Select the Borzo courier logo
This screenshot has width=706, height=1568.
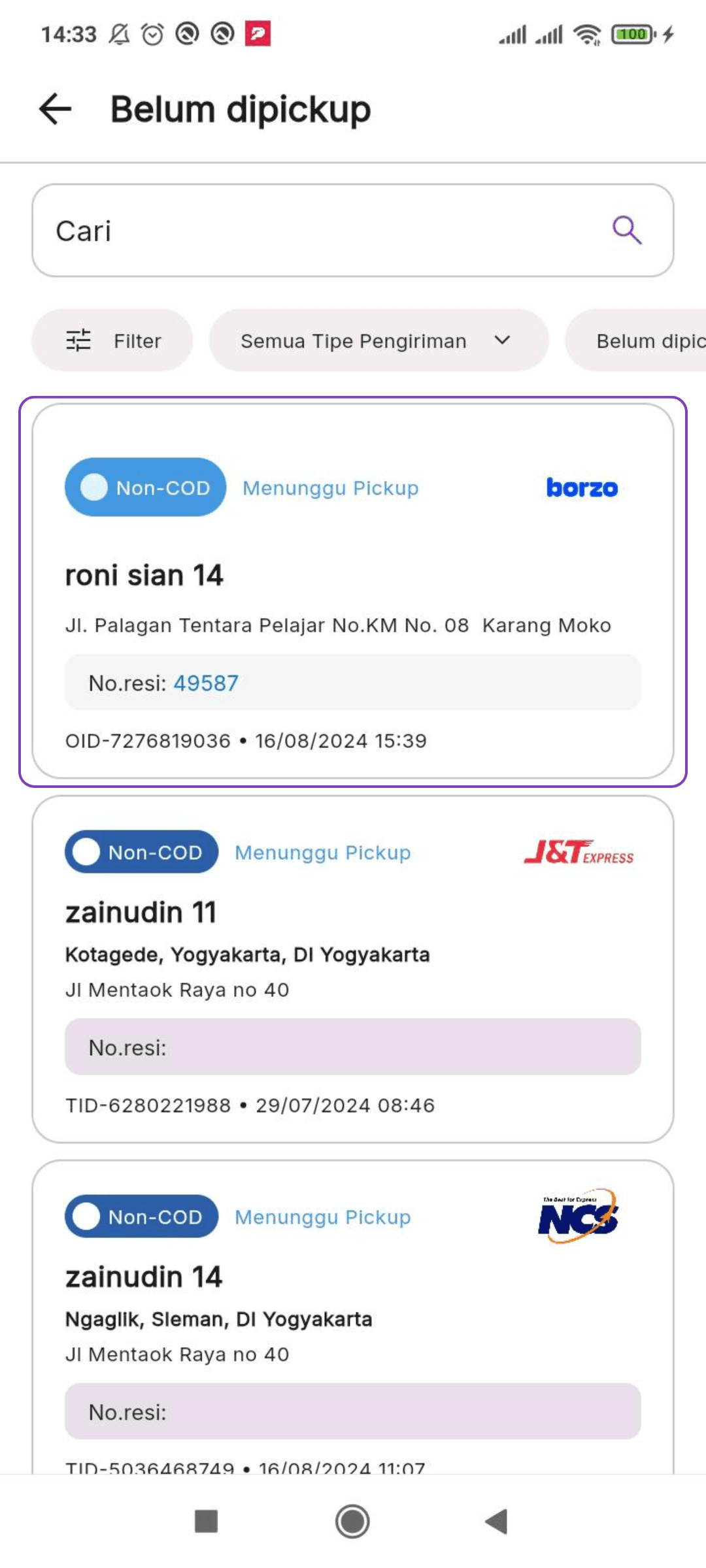(580, 487)
